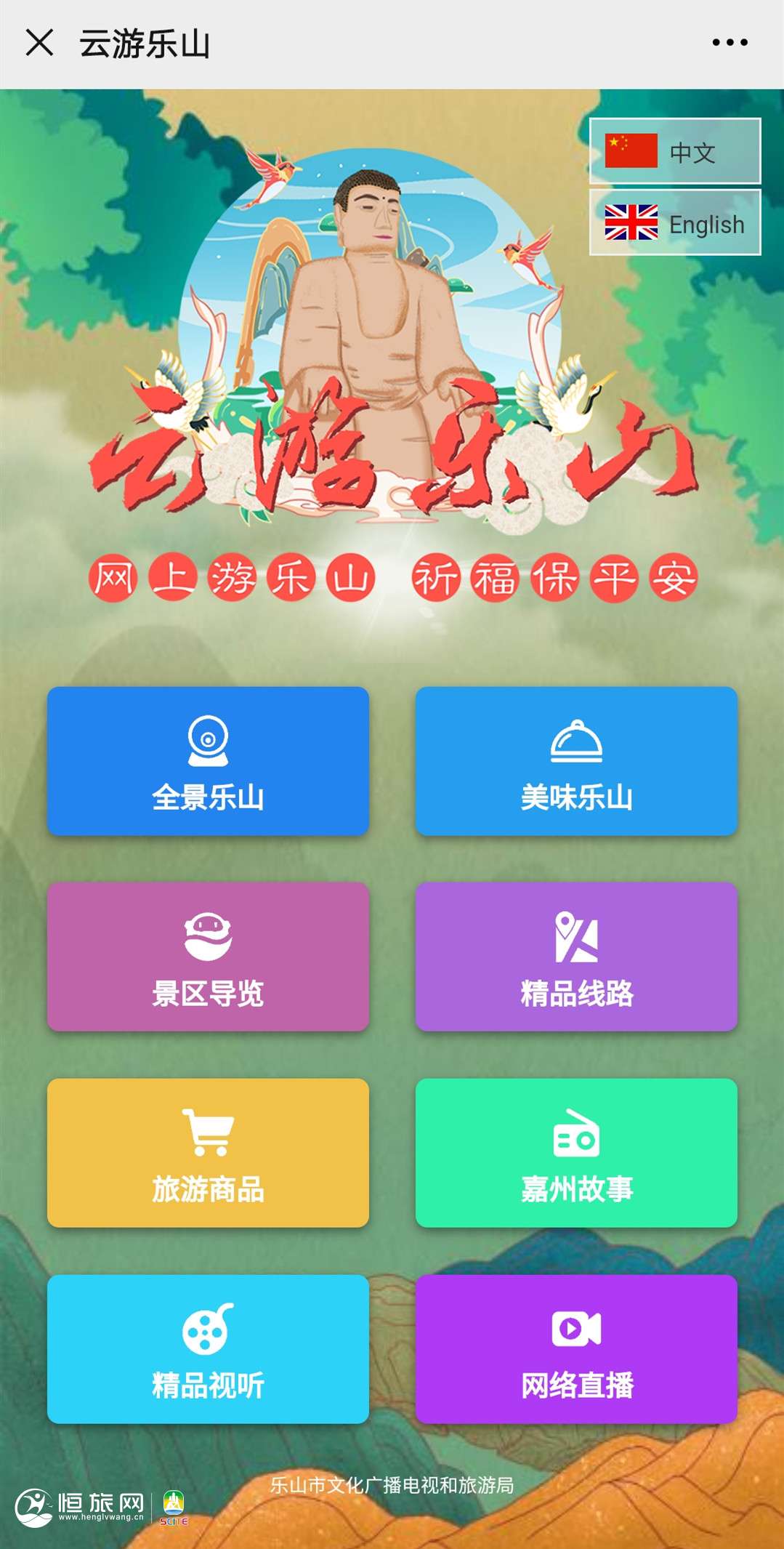Open 嘉州故事 stories

click(576, 1153)
